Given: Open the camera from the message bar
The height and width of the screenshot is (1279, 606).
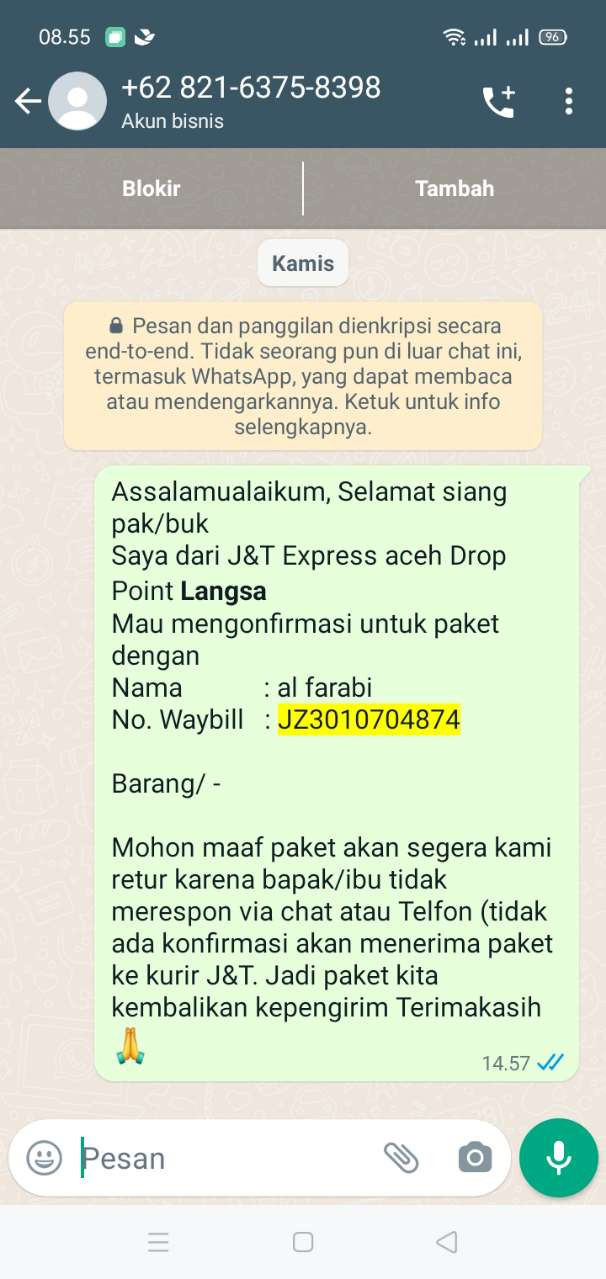Looking at the screenshot, I should tap(475, 1158).
